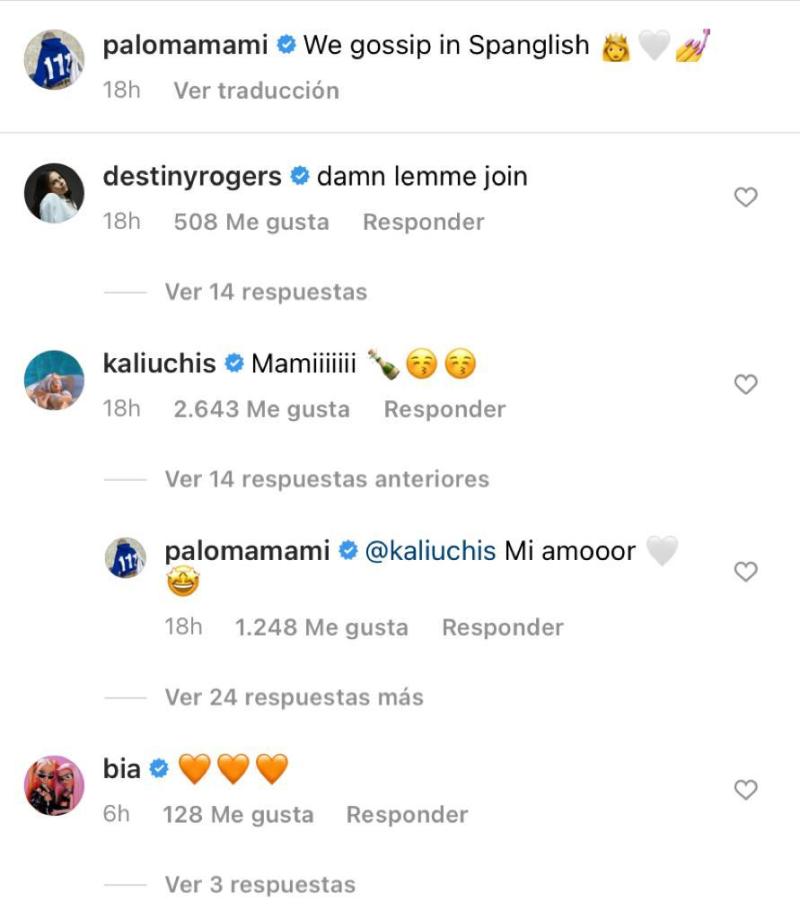Open the @kaliuchis mention link
The height and width of the screenshot is (919, 800).
click(430, 550)
